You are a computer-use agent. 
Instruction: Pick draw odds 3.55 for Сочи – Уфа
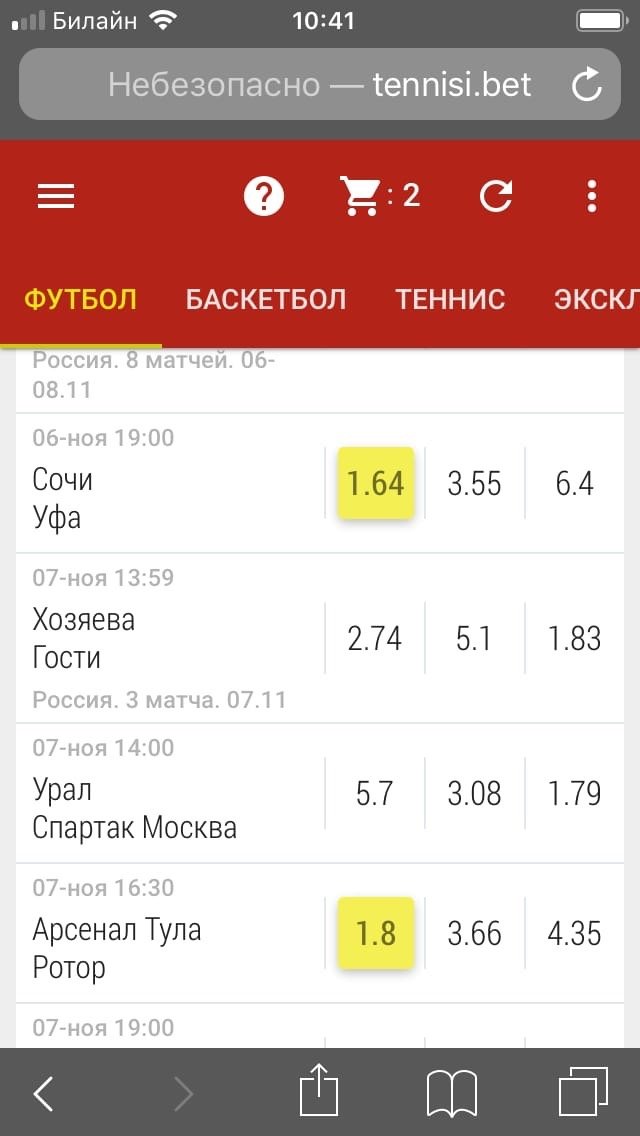474,484
